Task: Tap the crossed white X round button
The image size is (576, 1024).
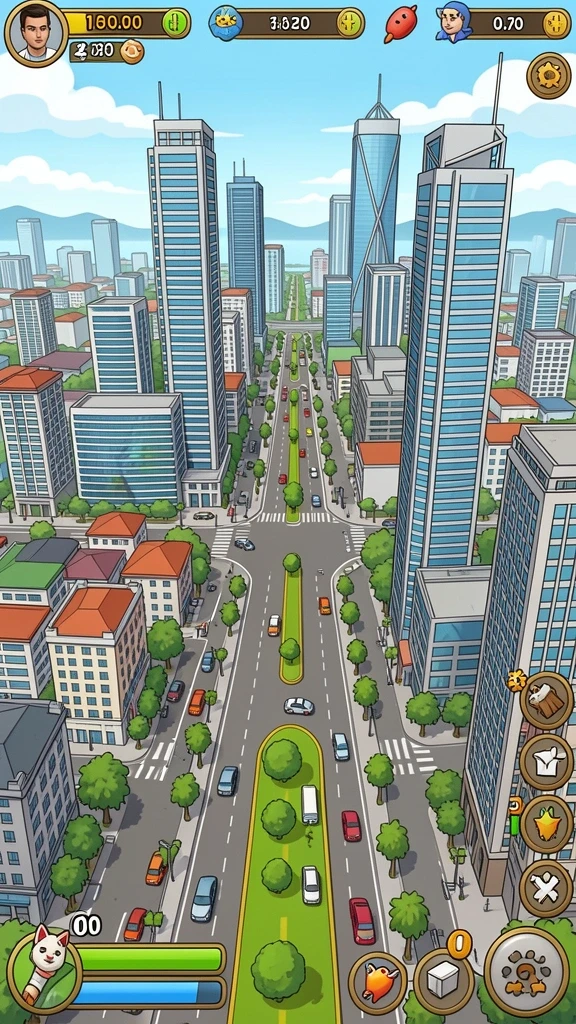Action: pos(546,888)
